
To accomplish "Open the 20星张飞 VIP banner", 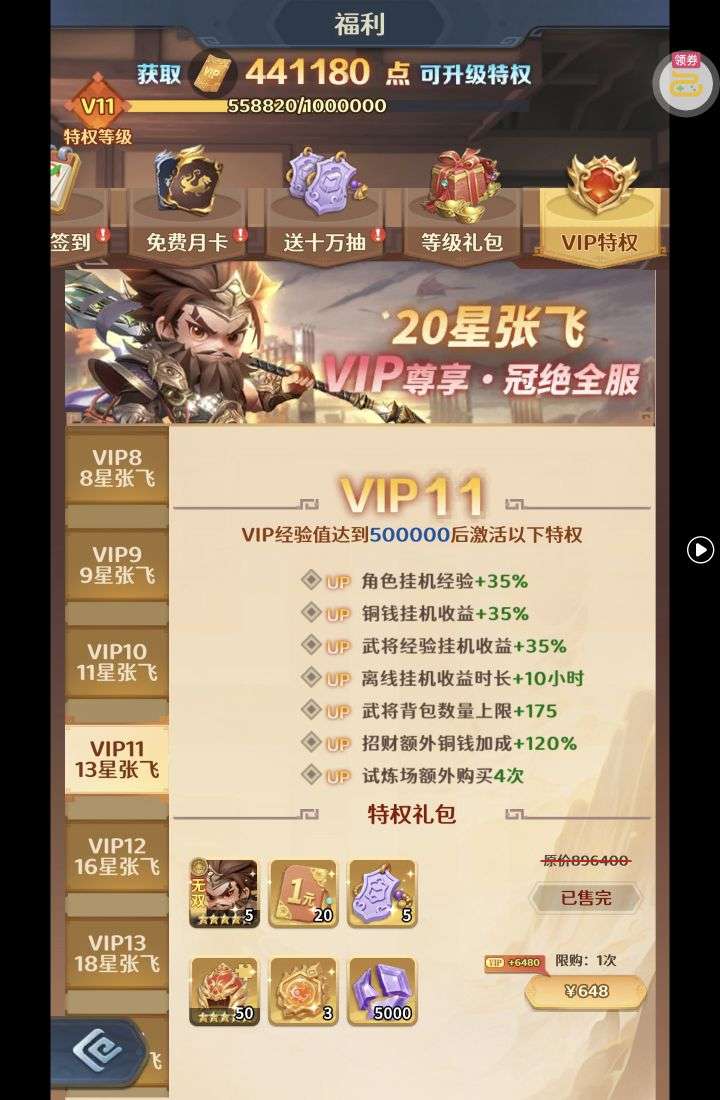I will tap(360, 345).
